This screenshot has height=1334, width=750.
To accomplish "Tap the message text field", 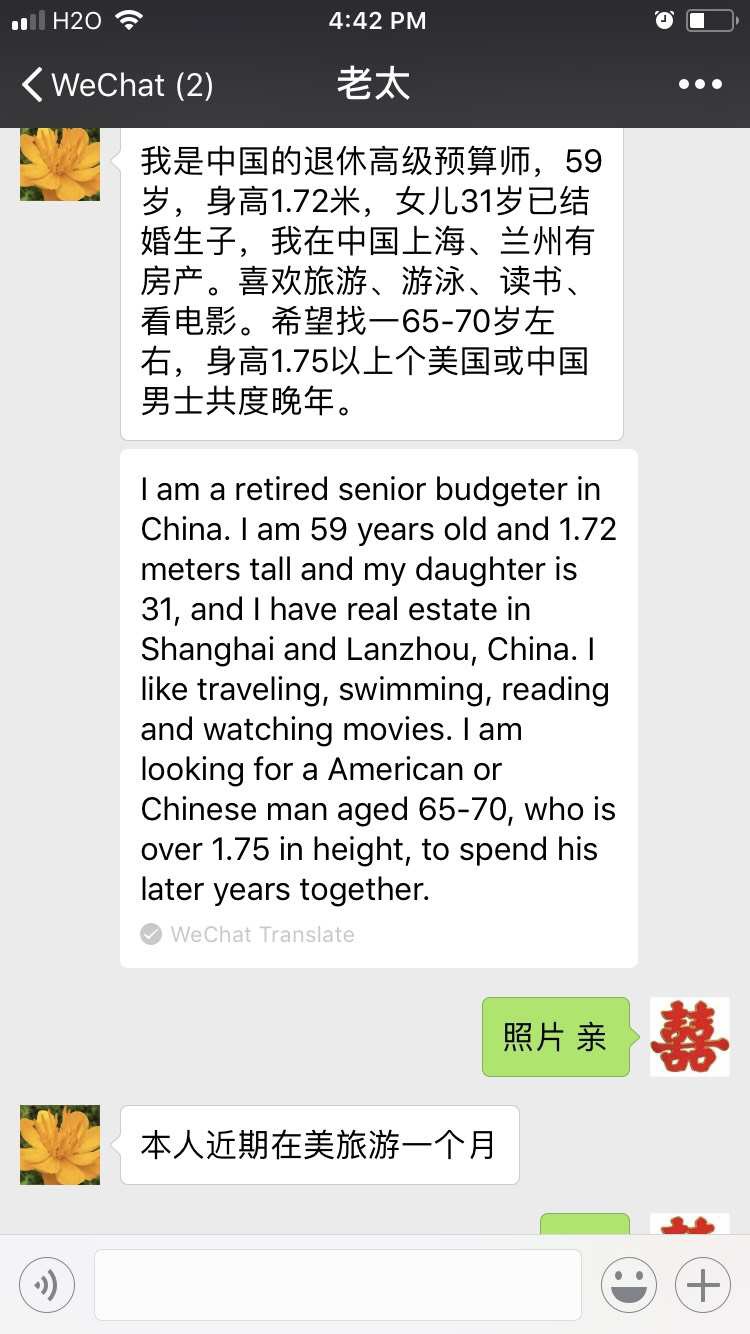I will 337,1284.
